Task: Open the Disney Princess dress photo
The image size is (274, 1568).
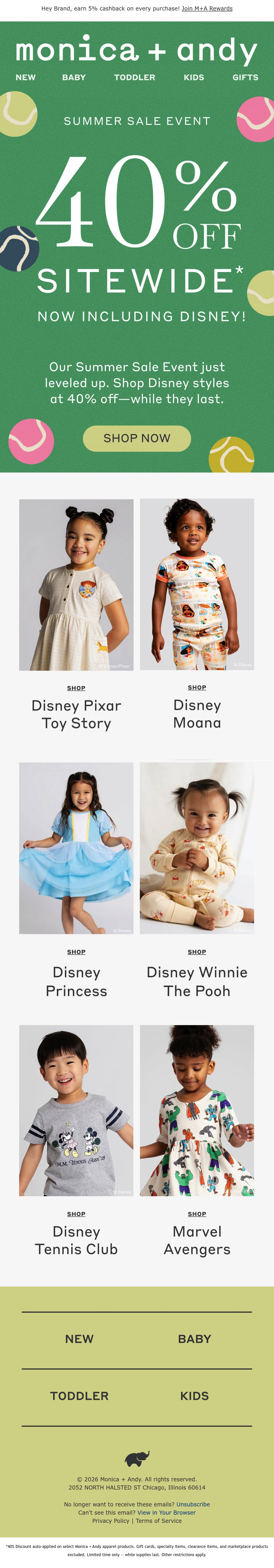Action: (76, 849)
